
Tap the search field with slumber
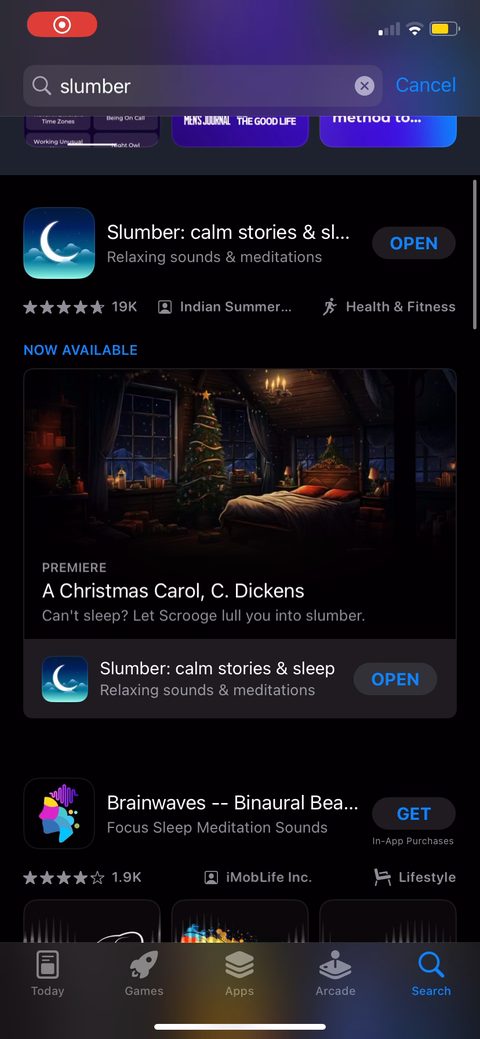click(203, 86)
